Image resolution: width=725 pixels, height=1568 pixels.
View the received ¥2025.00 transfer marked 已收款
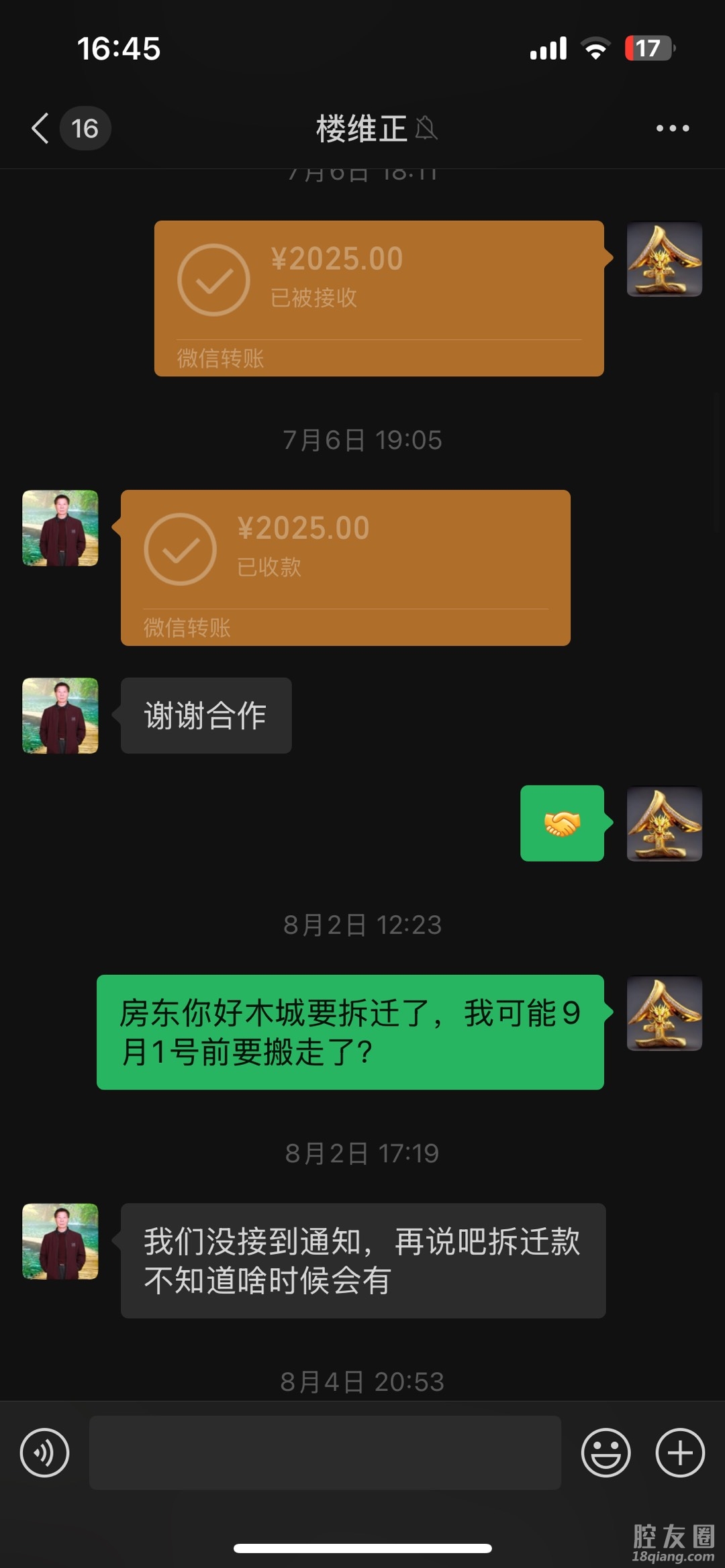(345, 568)
